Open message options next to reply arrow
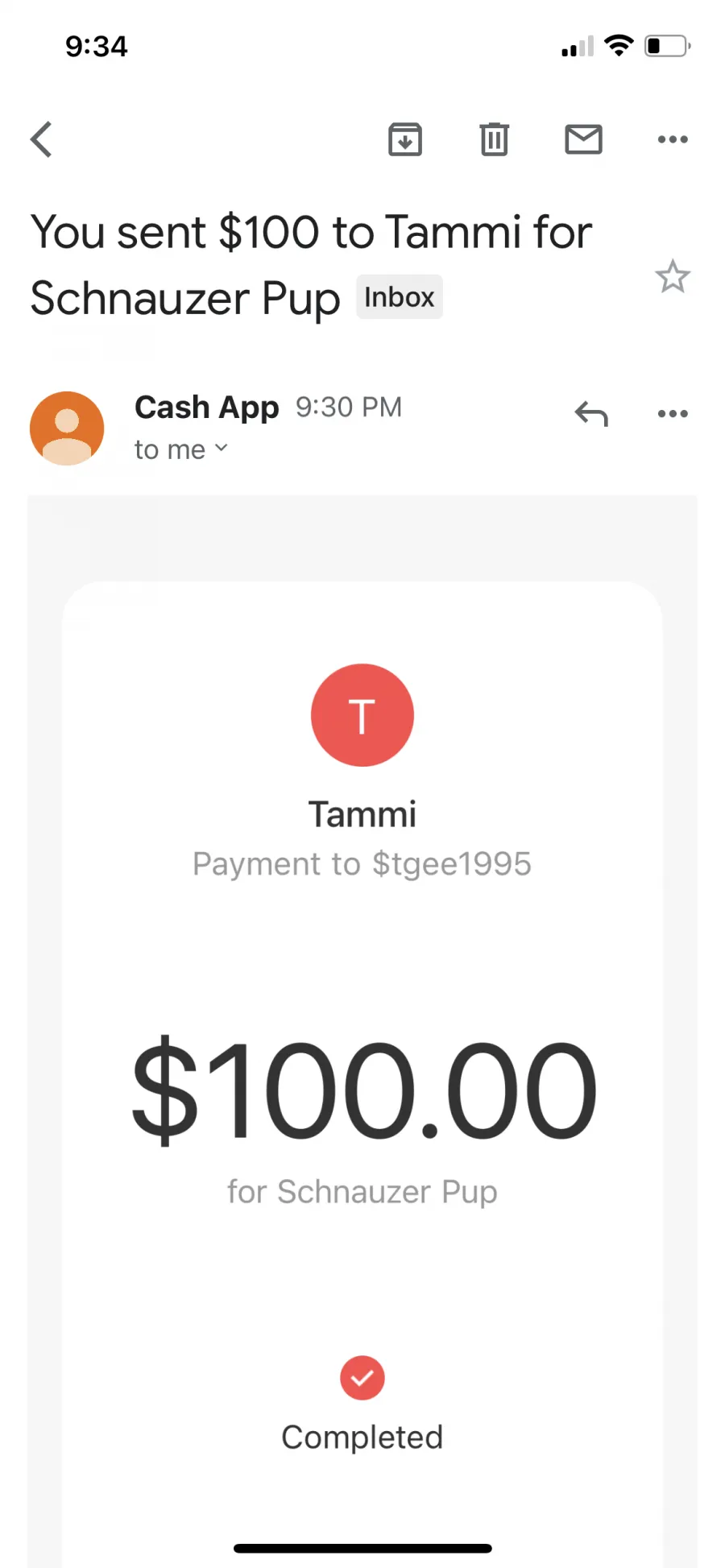 coord(673,414)
